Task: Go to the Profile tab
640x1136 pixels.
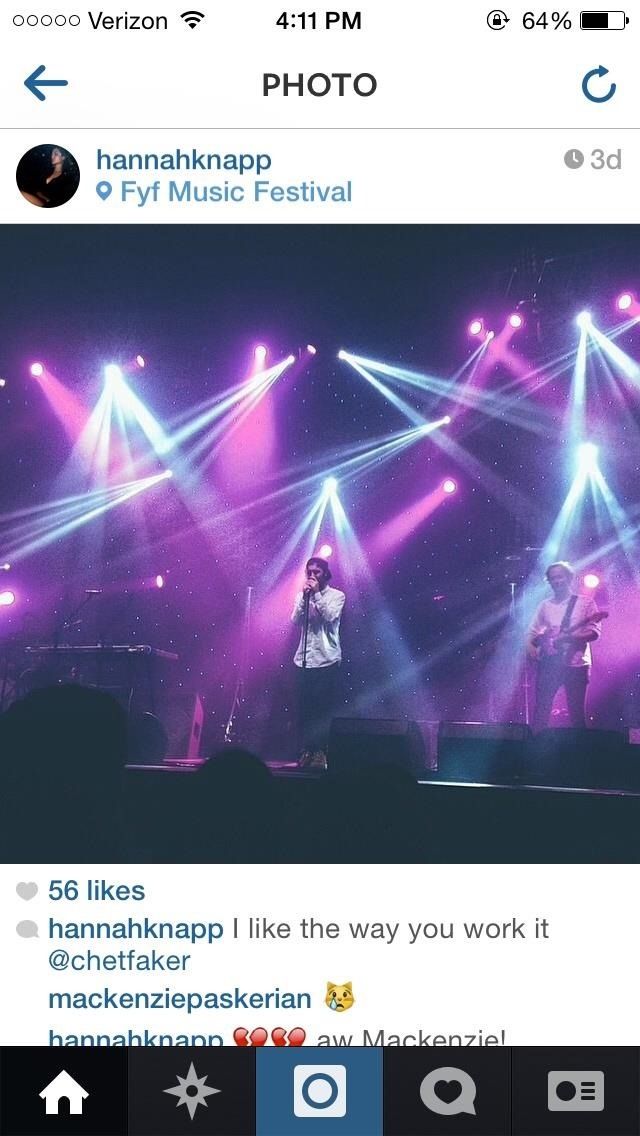Action: [x=576, y=1091]
